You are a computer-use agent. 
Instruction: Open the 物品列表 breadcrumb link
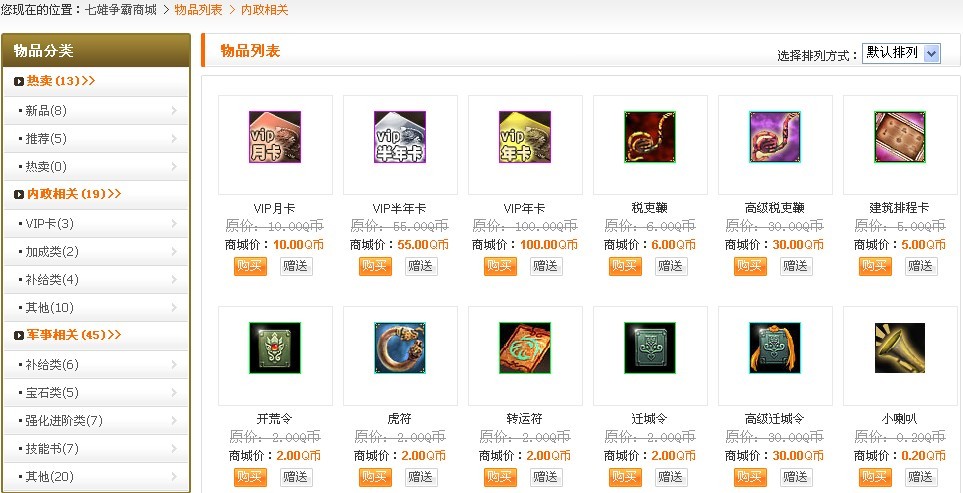(198, 10)
